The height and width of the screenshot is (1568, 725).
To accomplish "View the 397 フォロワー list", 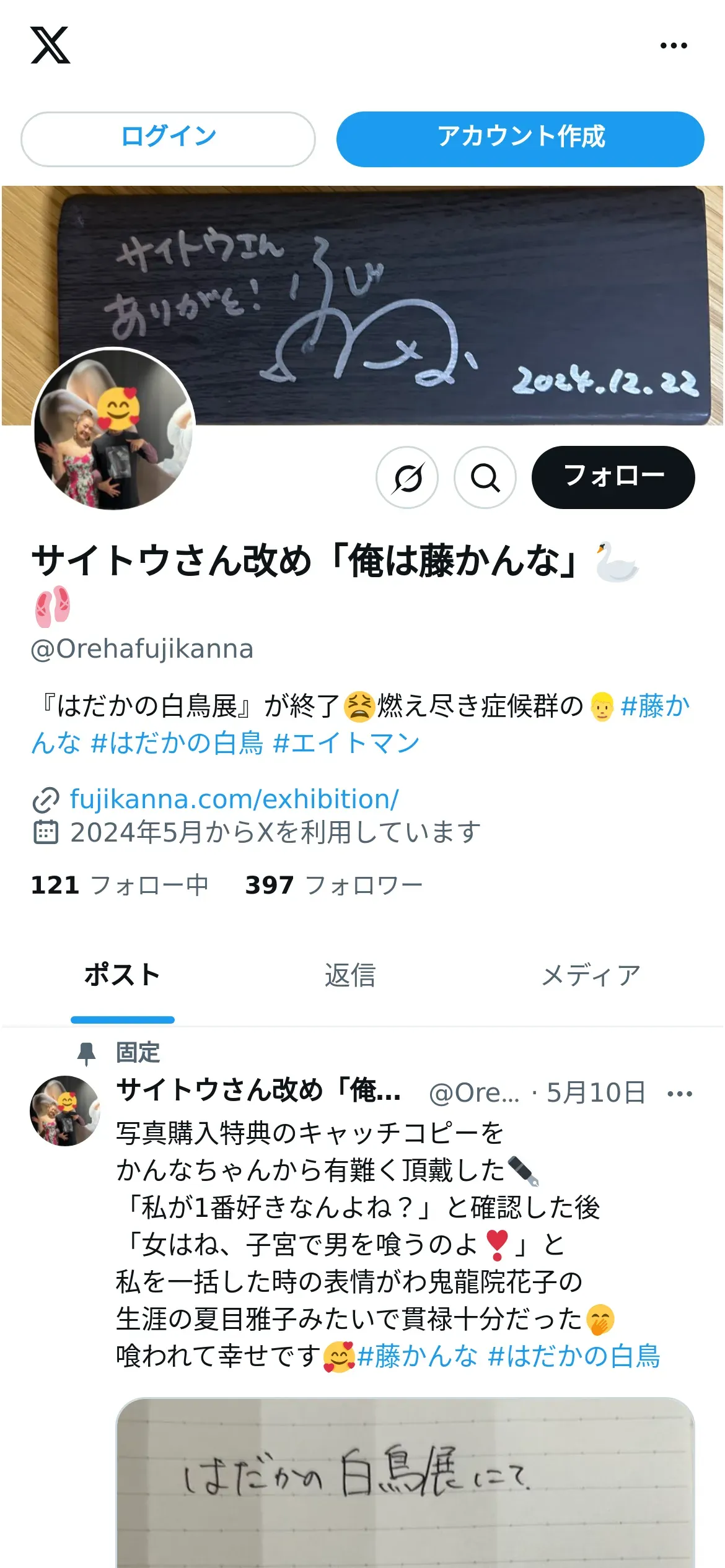I will (333, 886).
